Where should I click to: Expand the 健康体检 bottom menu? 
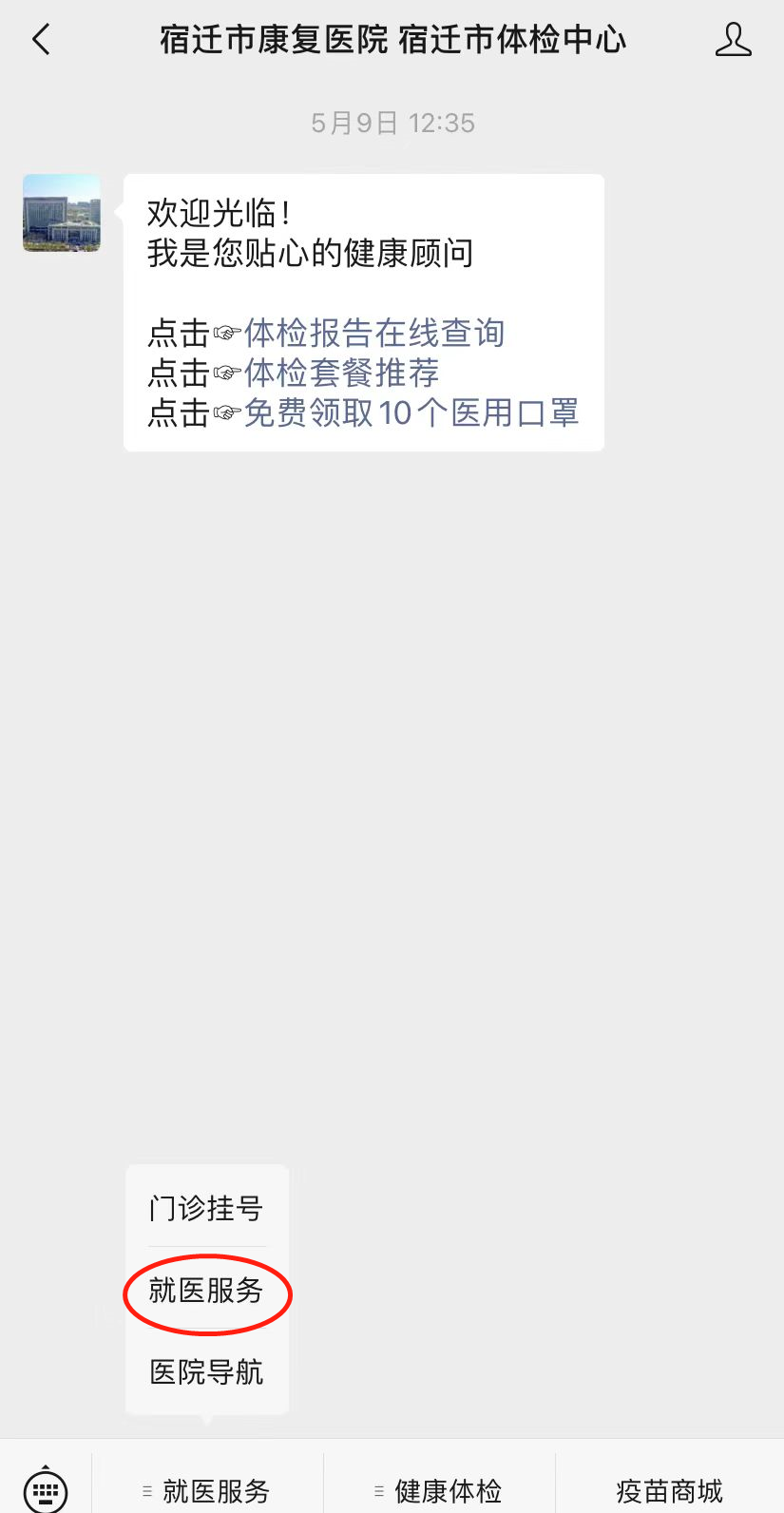[x=439, y=1490]
